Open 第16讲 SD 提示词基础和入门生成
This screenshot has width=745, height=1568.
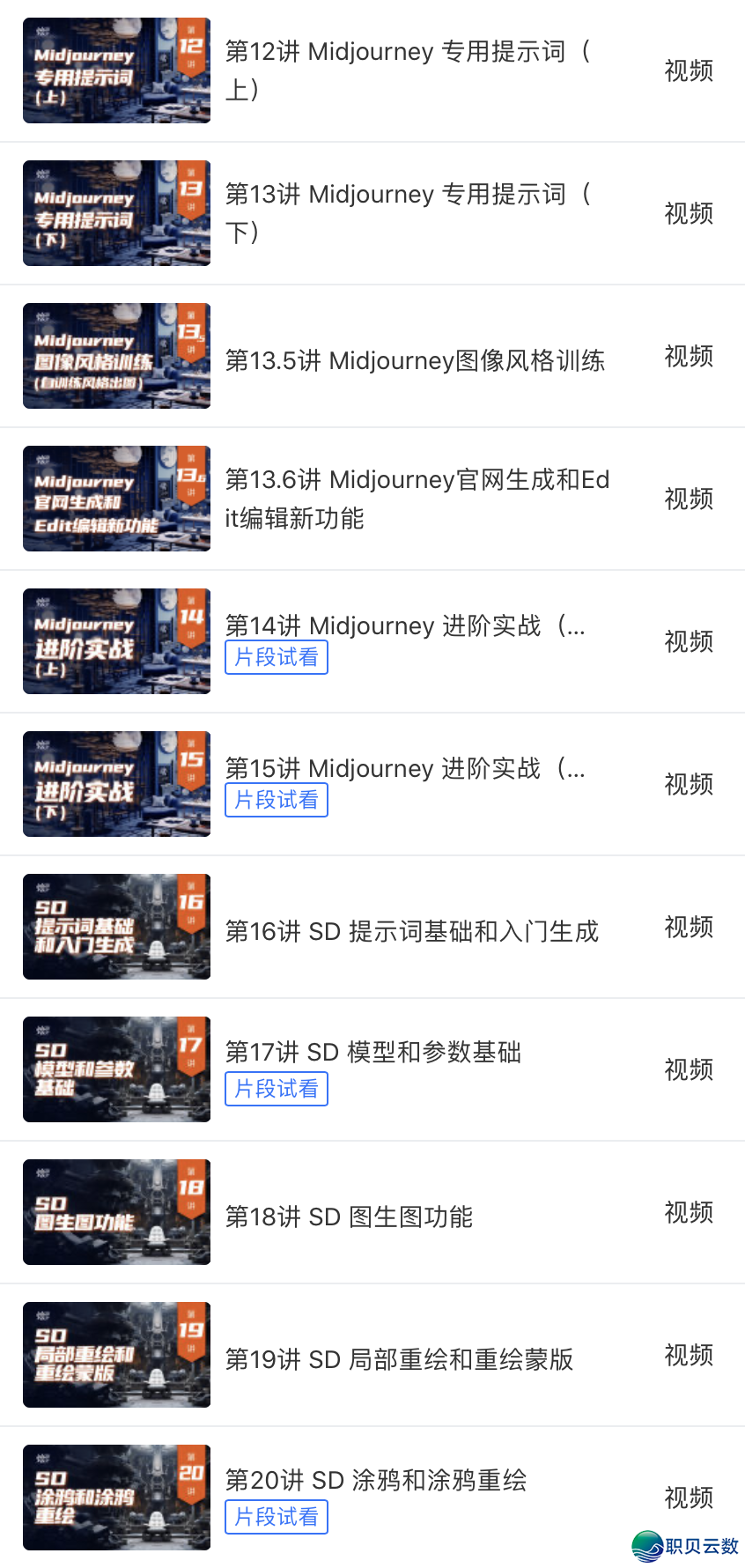click(411, 931)
